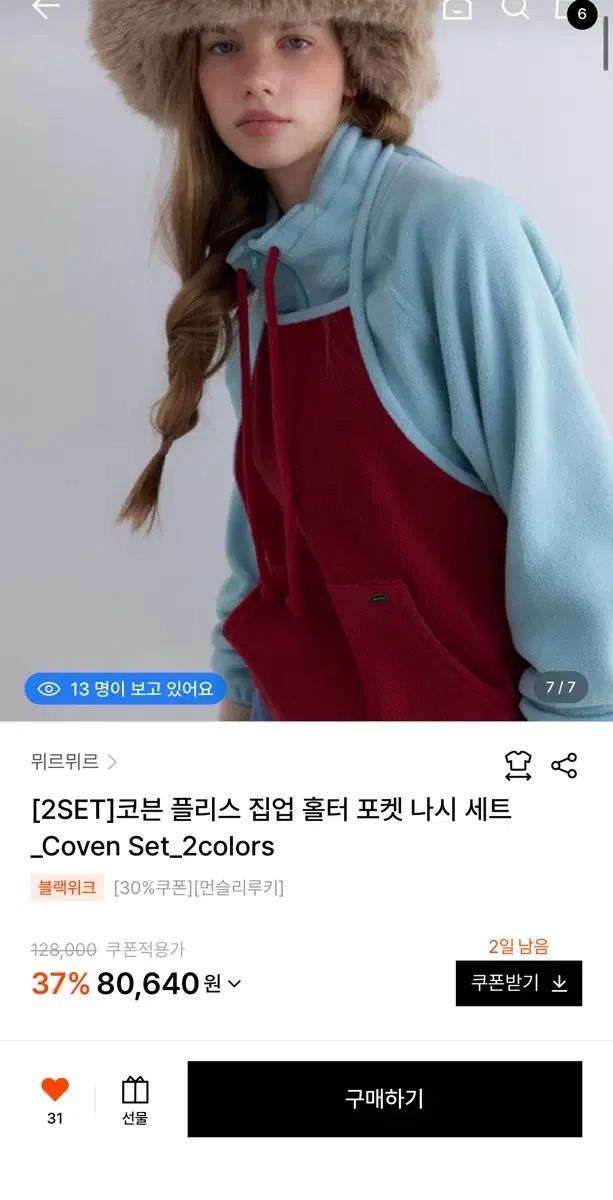Share this product
This screenshot has height=1200, width=613.
pyautogui.click(x=564, y=766)
